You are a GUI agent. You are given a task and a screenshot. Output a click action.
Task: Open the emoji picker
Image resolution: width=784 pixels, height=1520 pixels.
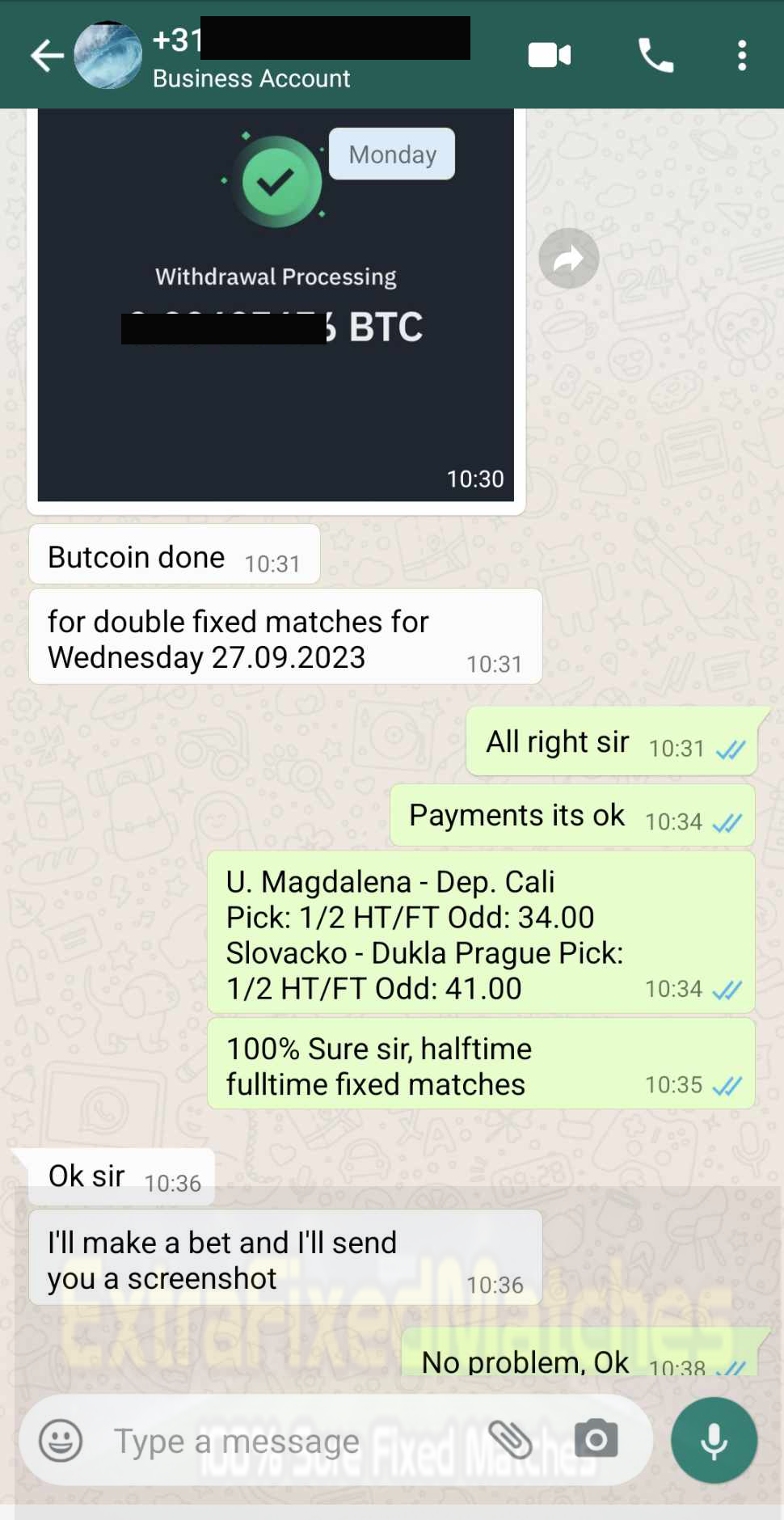pos(61,1440)
